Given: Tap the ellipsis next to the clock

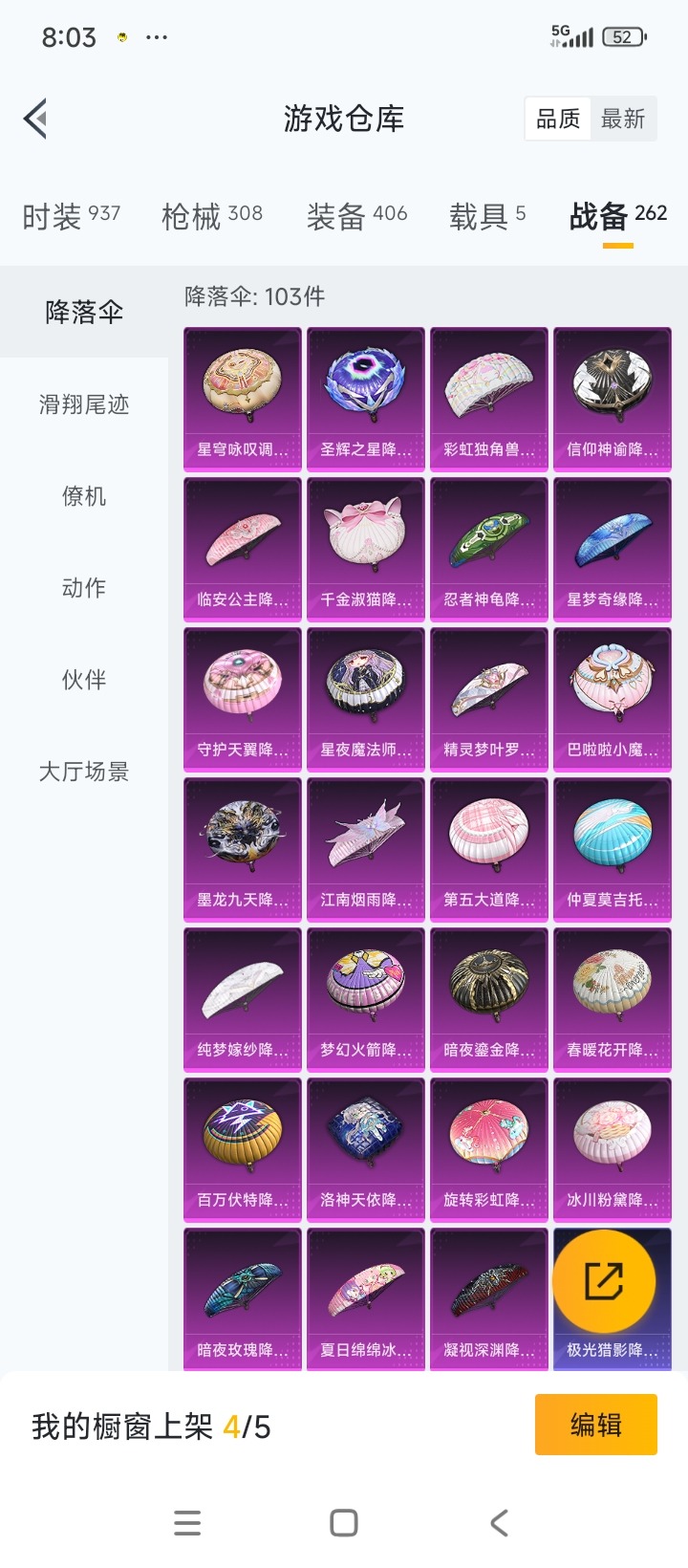Looking at the screenshot, I should click(x=156, y=37).
